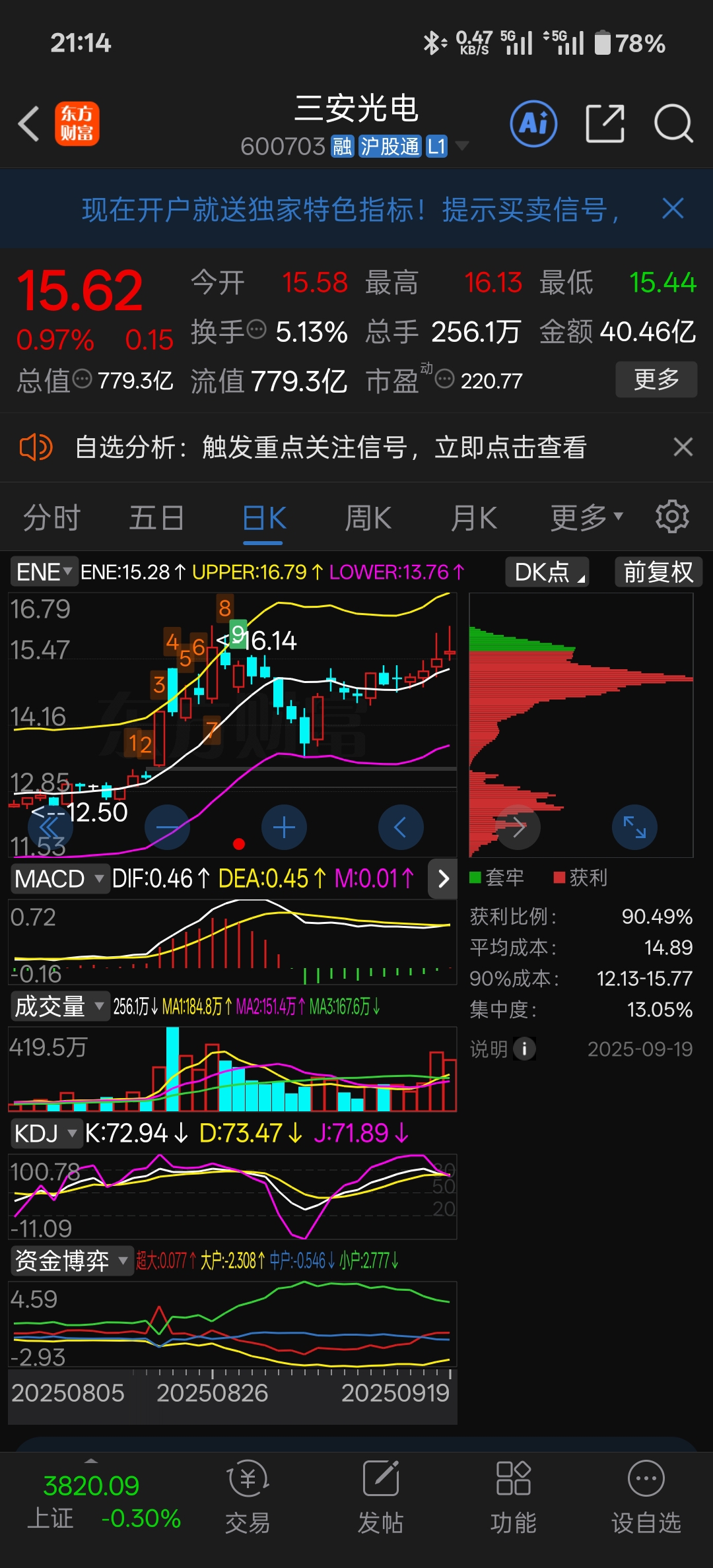Zoom in the K-line with plus button
This screenshot has width=713, height=1568.
[284, 827]
